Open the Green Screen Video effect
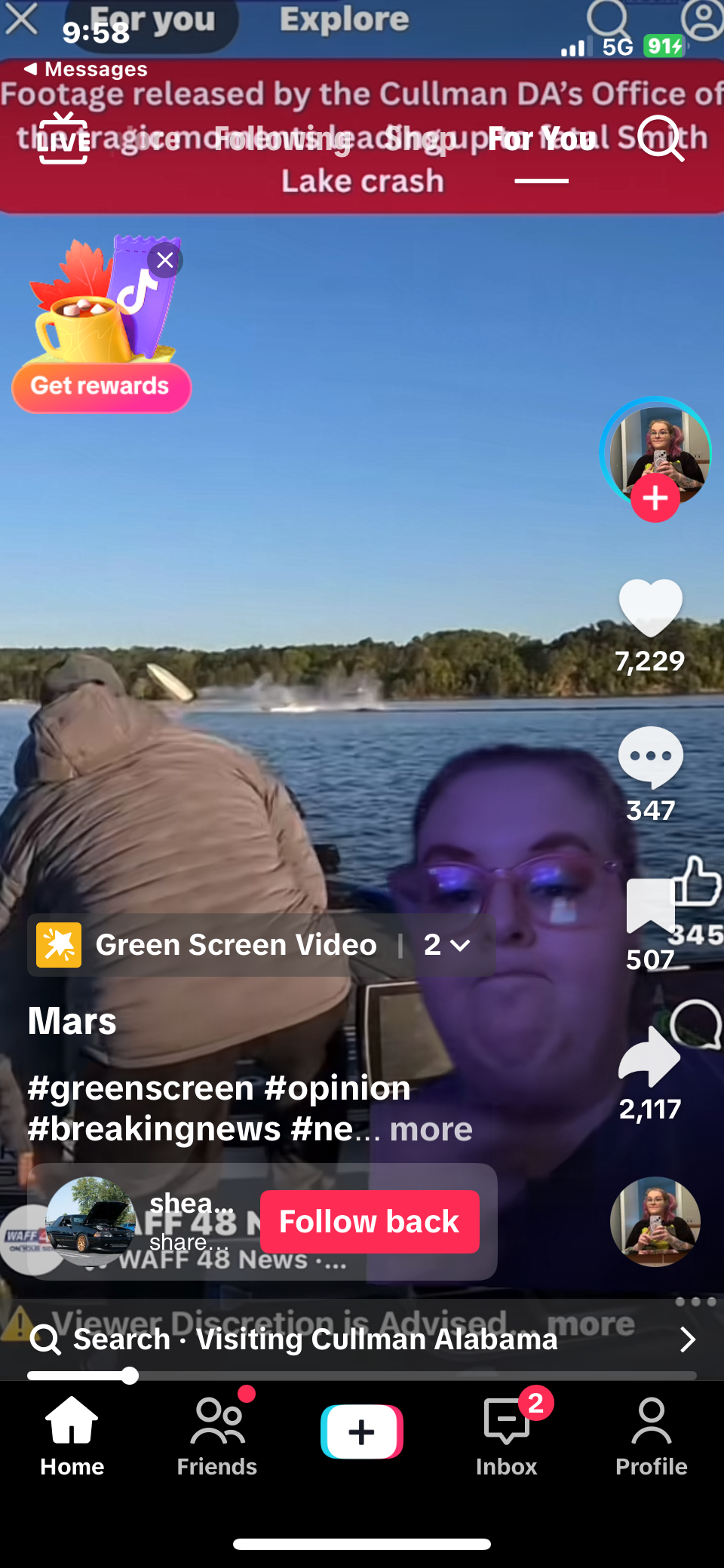 point(235,945)
